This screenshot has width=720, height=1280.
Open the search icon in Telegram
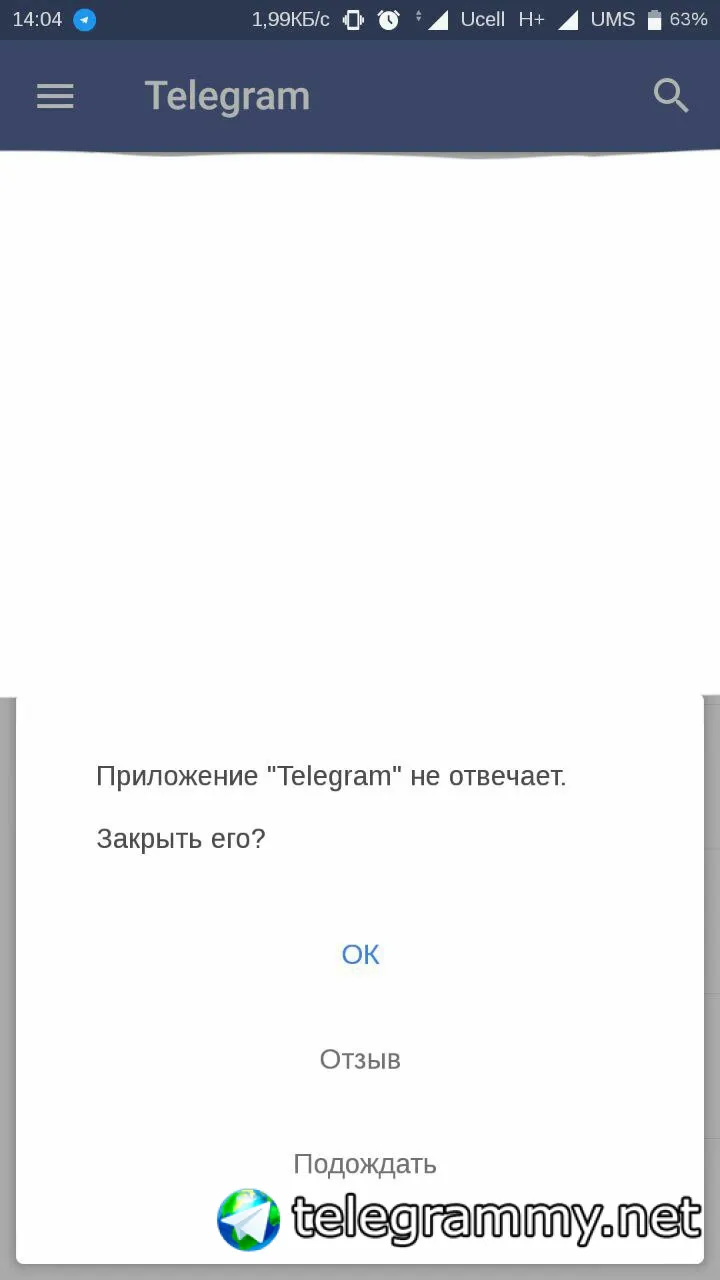click(x=670, y=96)
